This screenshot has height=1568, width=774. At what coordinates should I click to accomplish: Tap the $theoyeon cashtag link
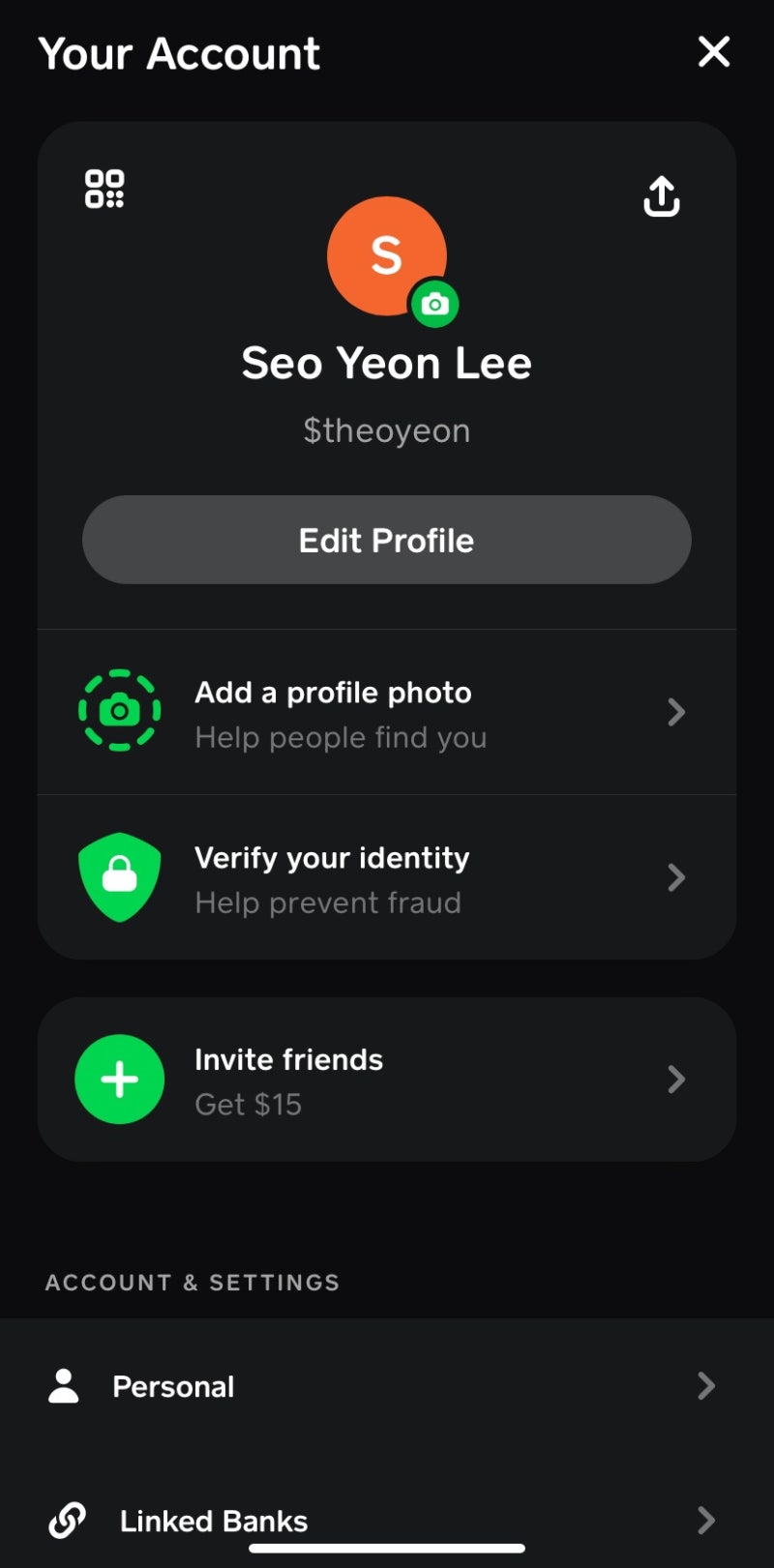coord(387,429)
